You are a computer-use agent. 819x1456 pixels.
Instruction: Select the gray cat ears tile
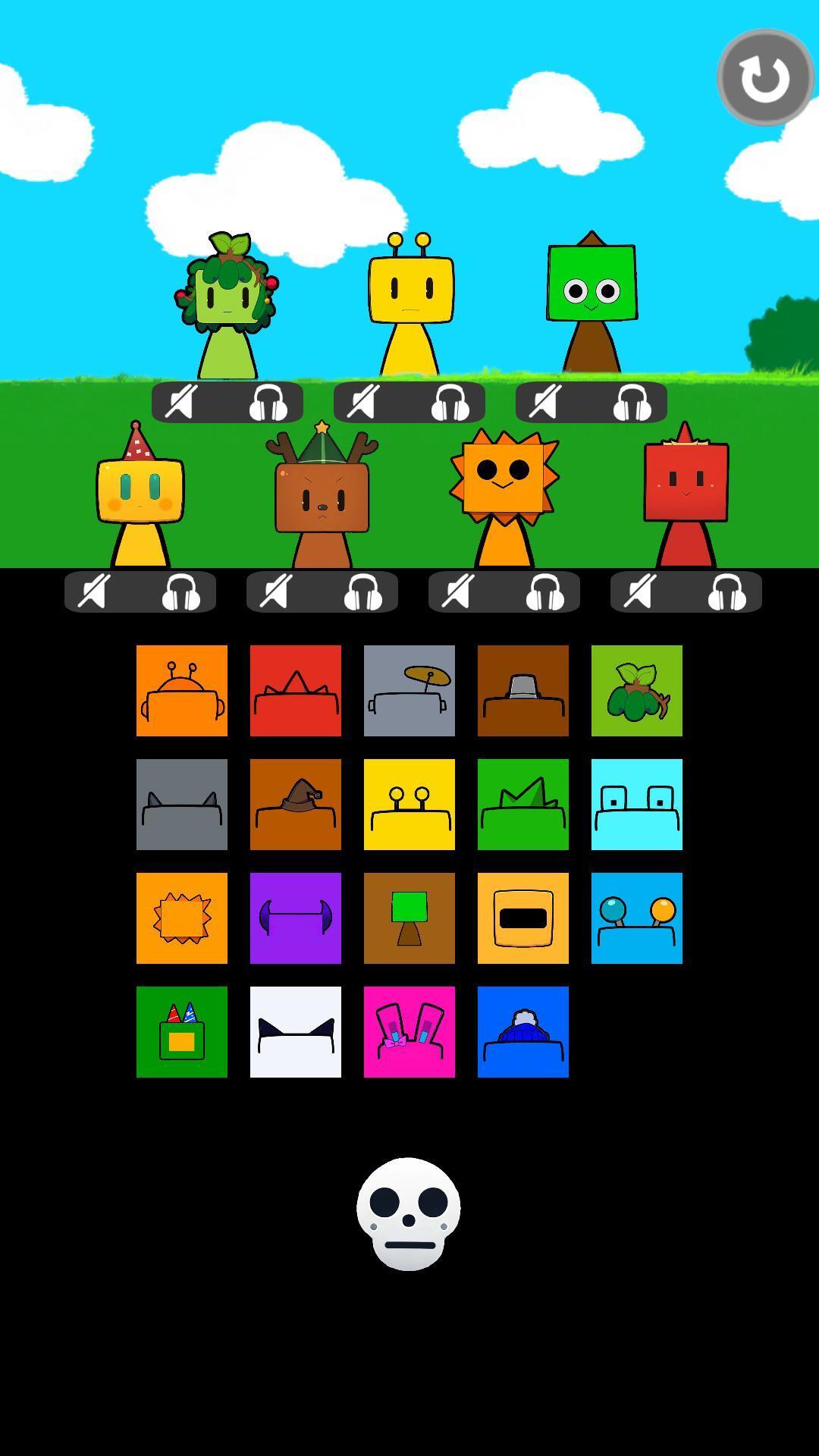coord(182,805)
